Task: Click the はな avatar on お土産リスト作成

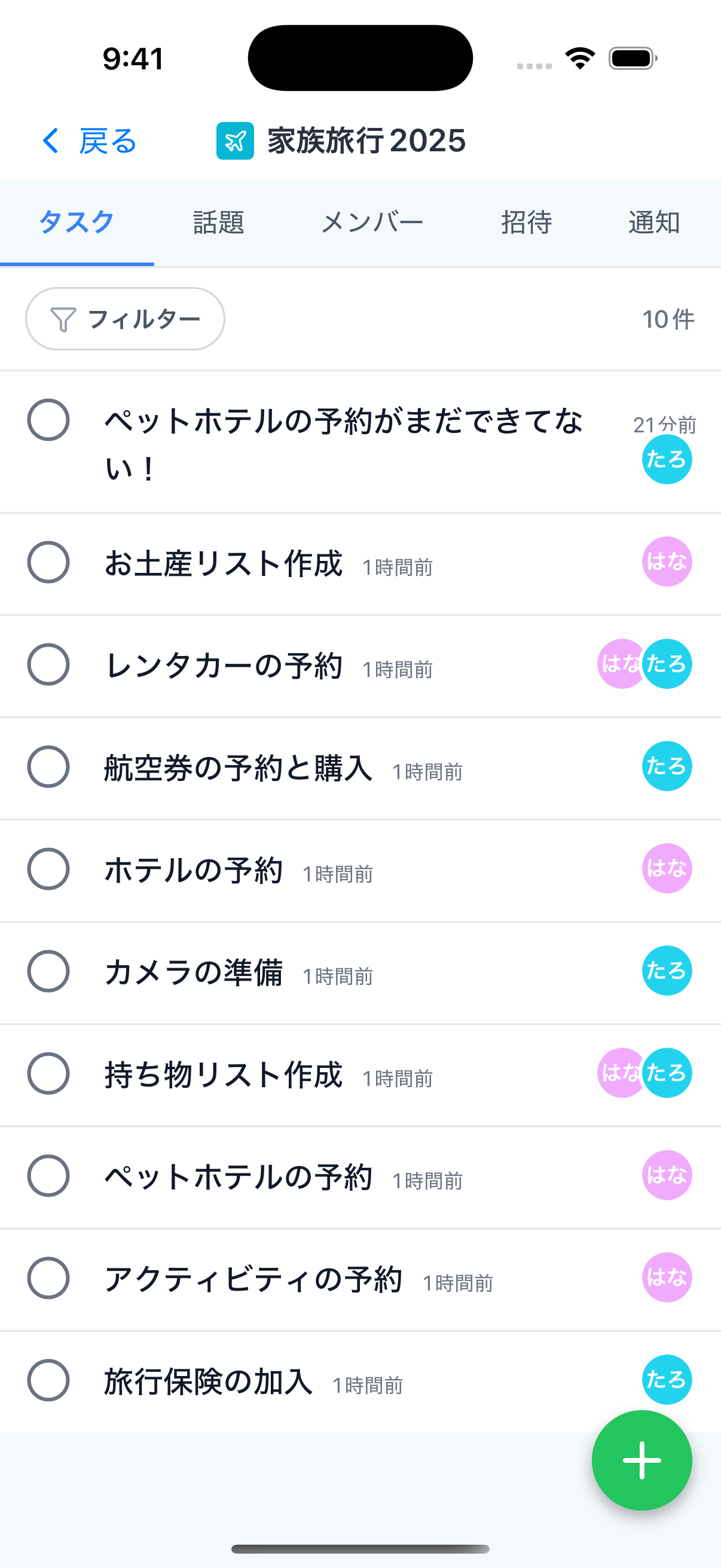Action: click(667, 561)
